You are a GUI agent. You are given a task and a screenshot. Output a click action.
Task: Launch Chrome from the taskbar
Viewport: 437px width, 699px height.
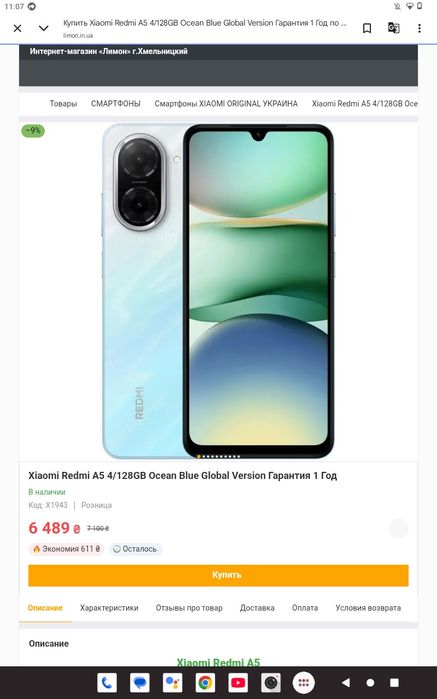click(205, 683)
